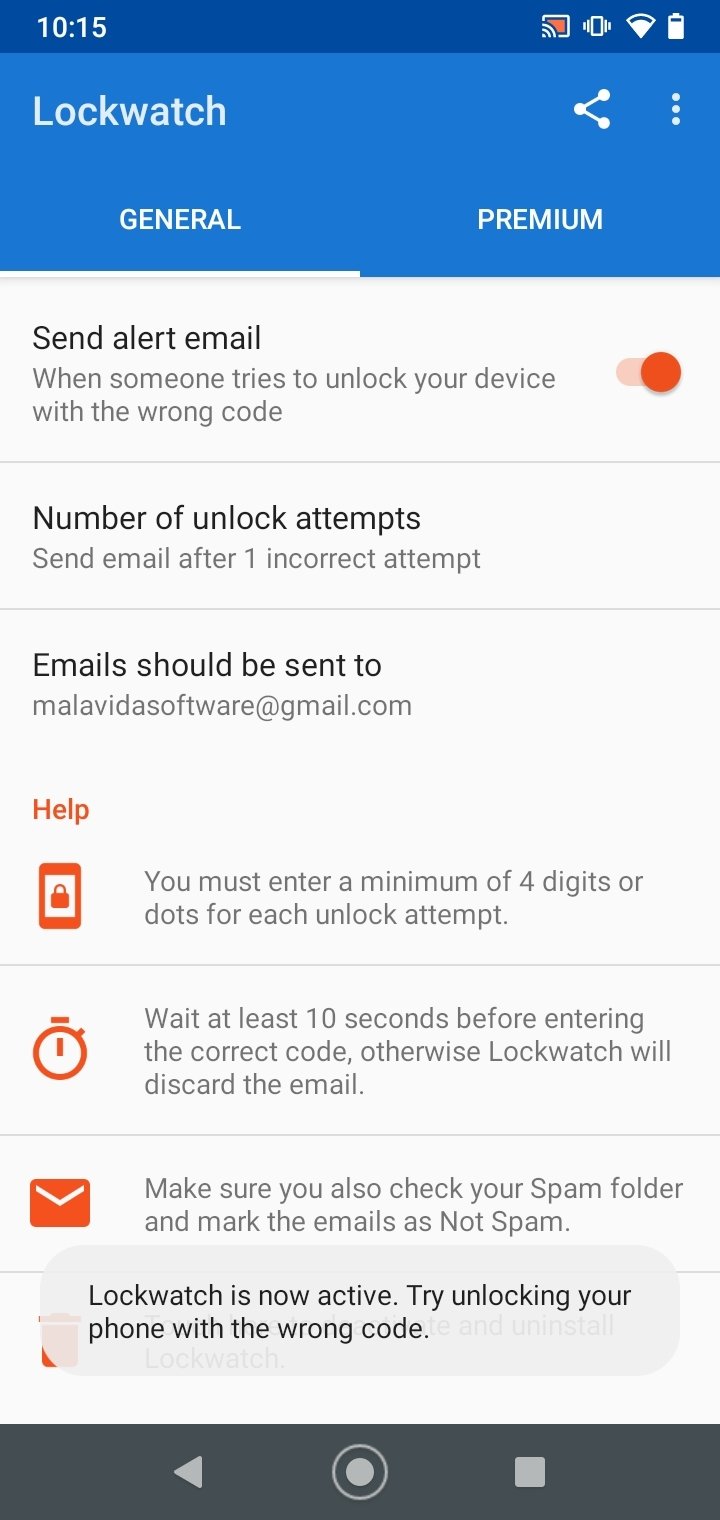
Task: Open the recent apps view
Action: coord(530,1471)
